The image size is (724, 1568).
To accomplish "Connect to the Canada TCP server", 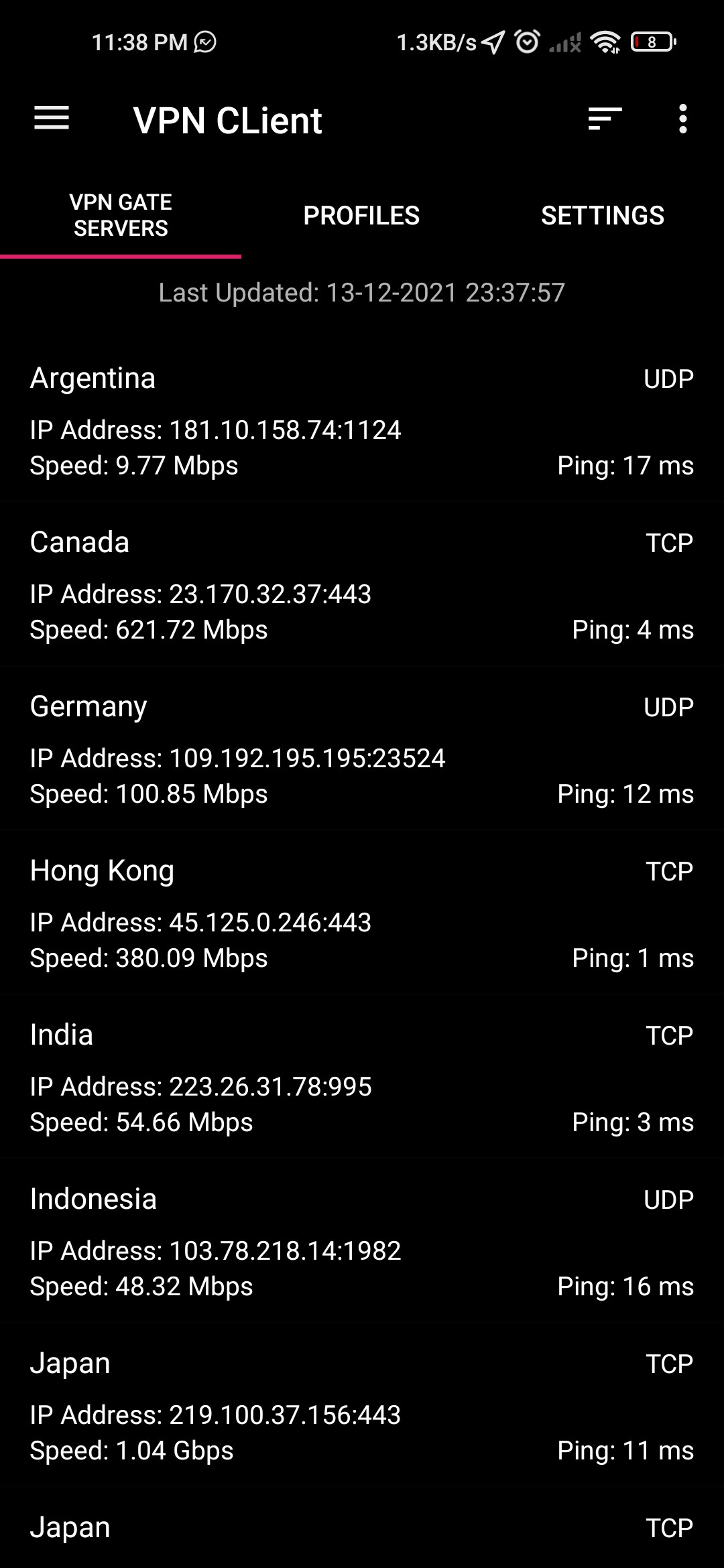I will (x=362, y=586).
